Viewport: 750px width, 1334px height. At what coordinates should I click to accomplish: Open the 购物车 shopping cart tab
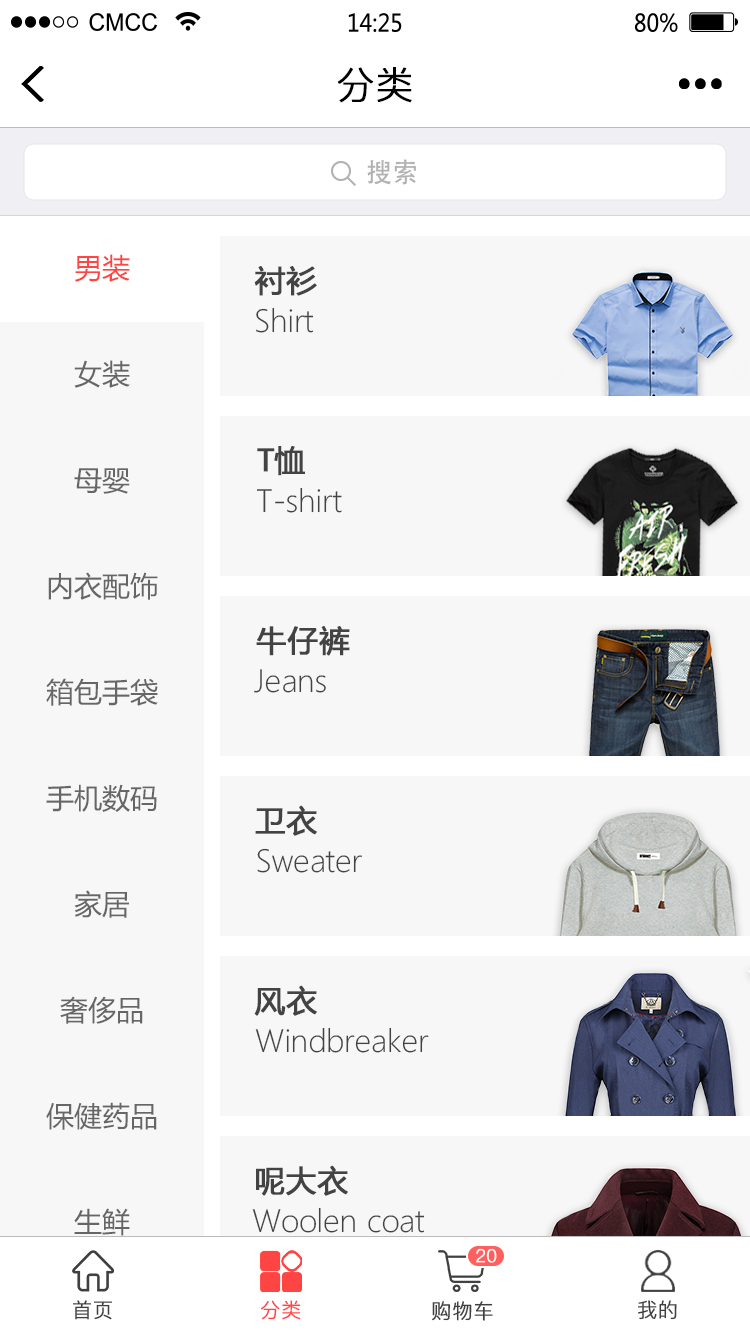463,1286
